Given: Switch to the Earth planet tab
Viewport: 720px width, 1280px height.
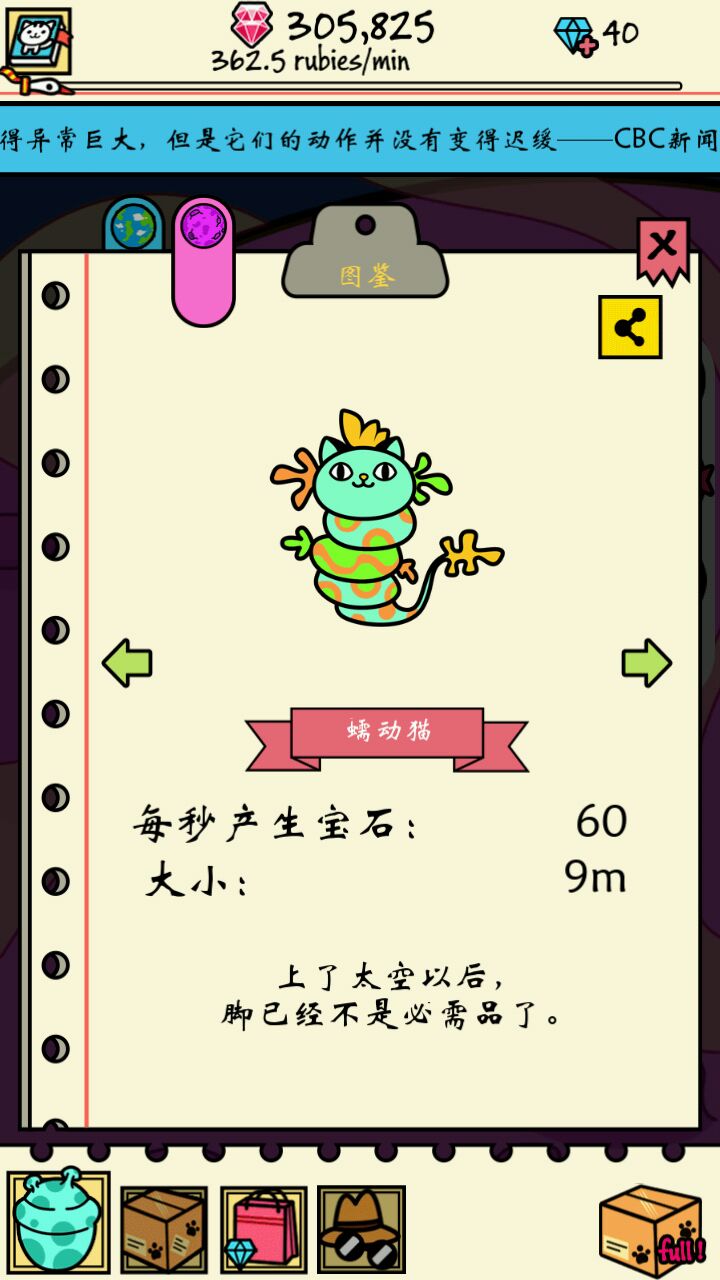Looking at the screenshot, I should 133,226.
